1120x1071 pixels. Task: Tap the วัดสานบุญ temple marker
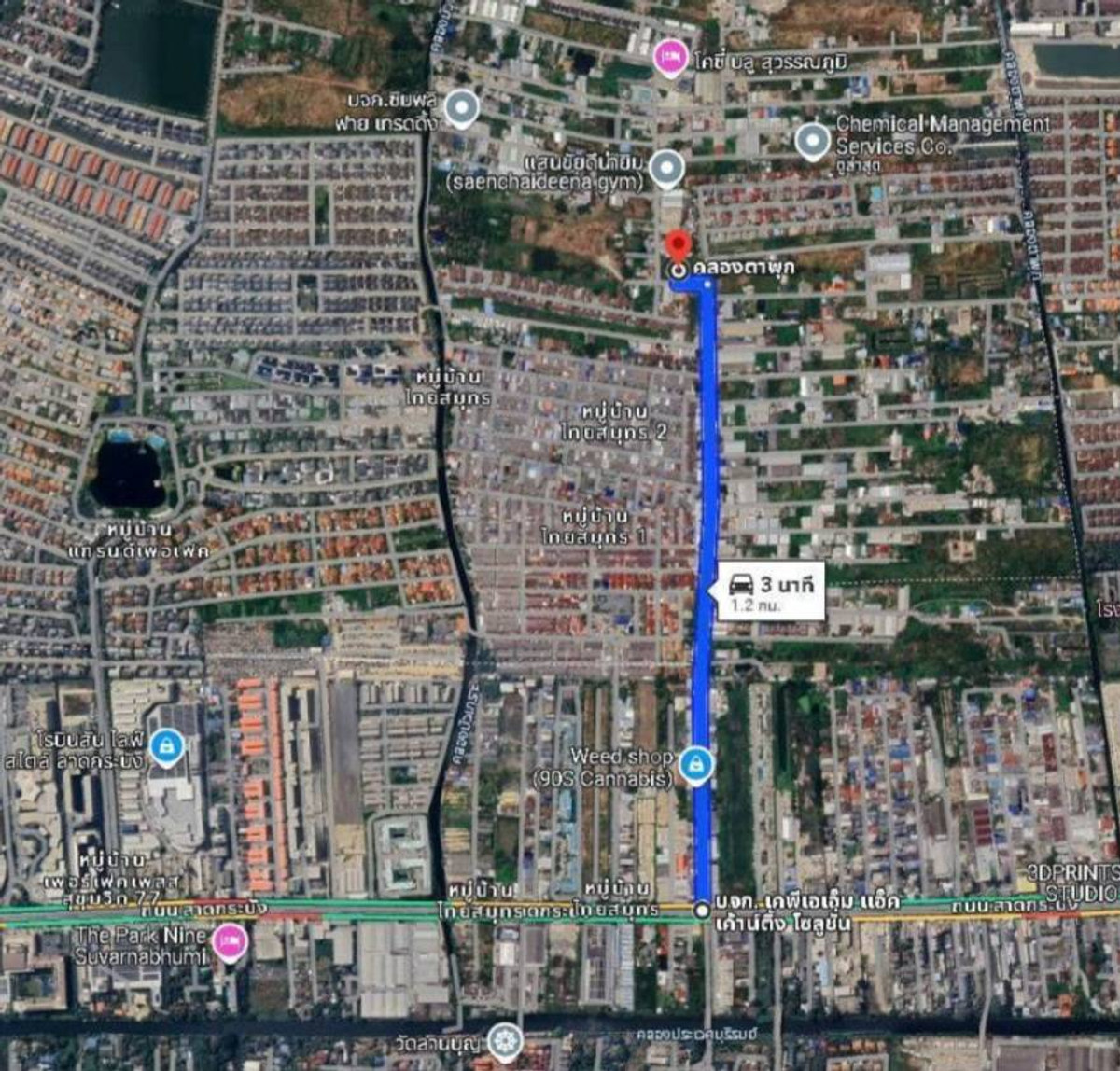pyautogui.click(x=506, y=1039)
